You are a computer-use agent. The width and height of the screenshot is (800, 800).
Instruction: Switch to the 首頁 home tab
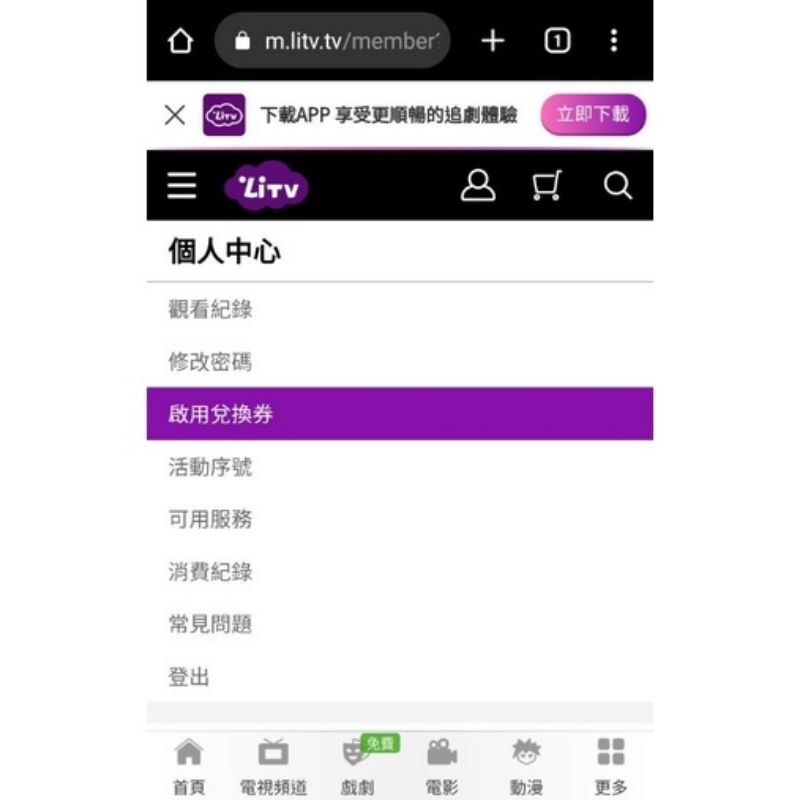189,767
